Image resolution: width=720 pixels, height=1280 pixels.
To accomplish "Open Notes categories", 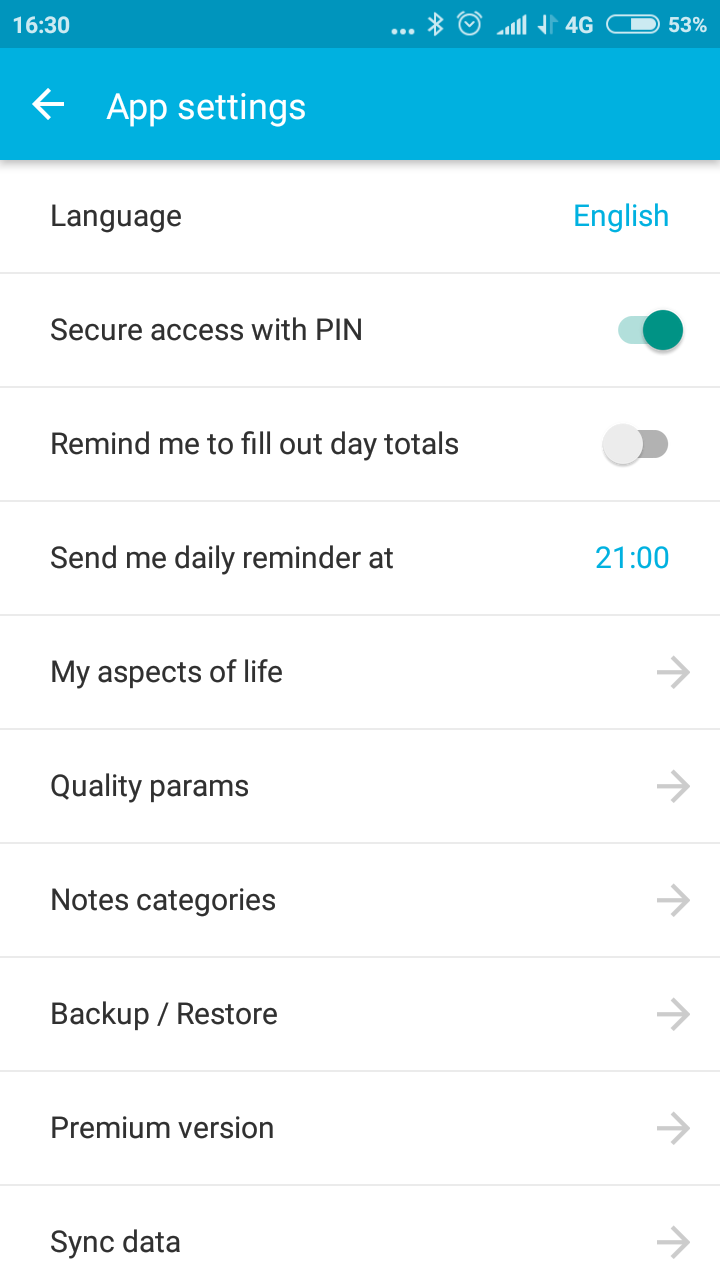I will pos(360,900).
